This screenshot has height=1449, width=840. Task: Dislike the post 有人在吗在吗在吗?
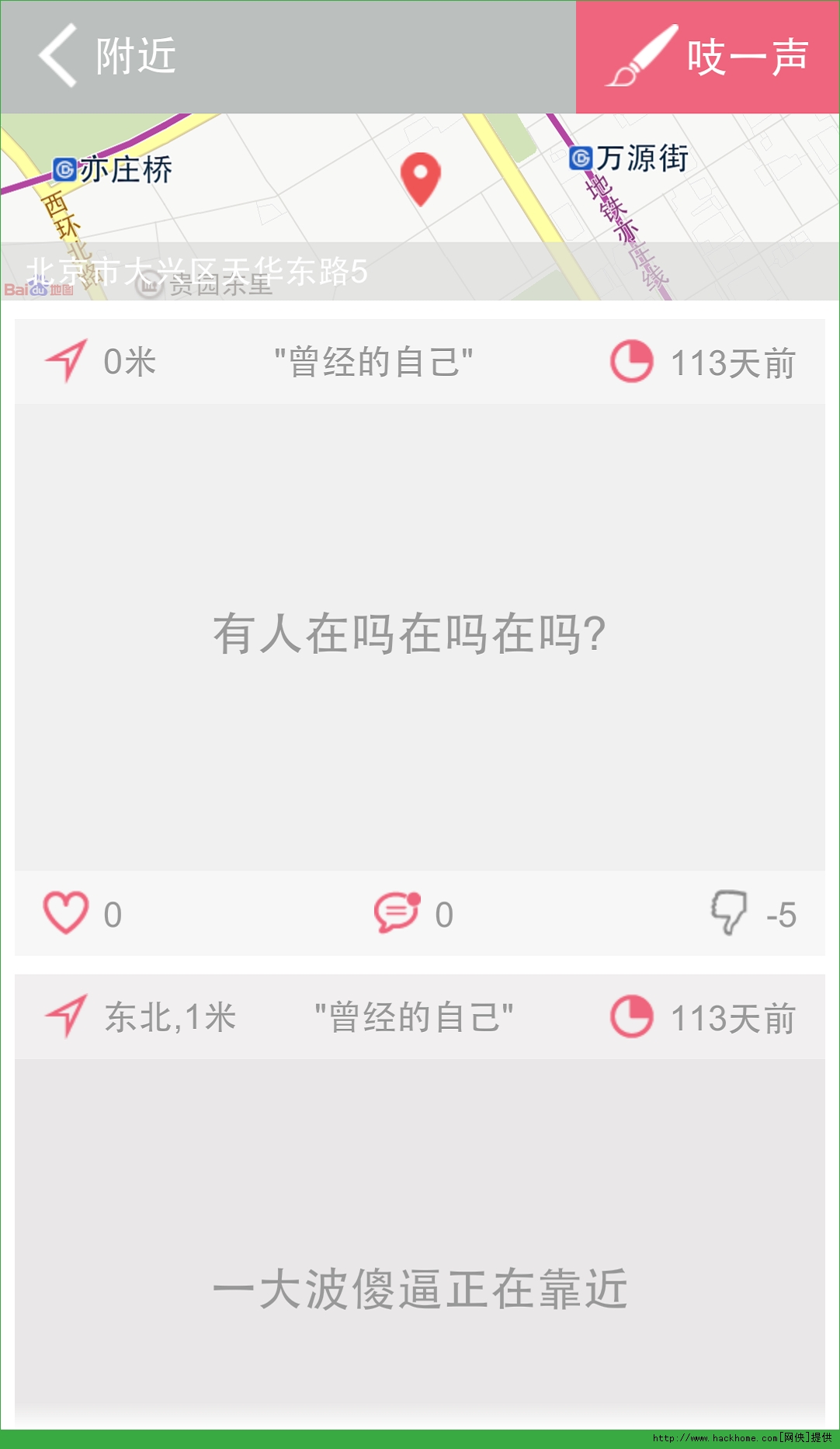coord(729,912)
